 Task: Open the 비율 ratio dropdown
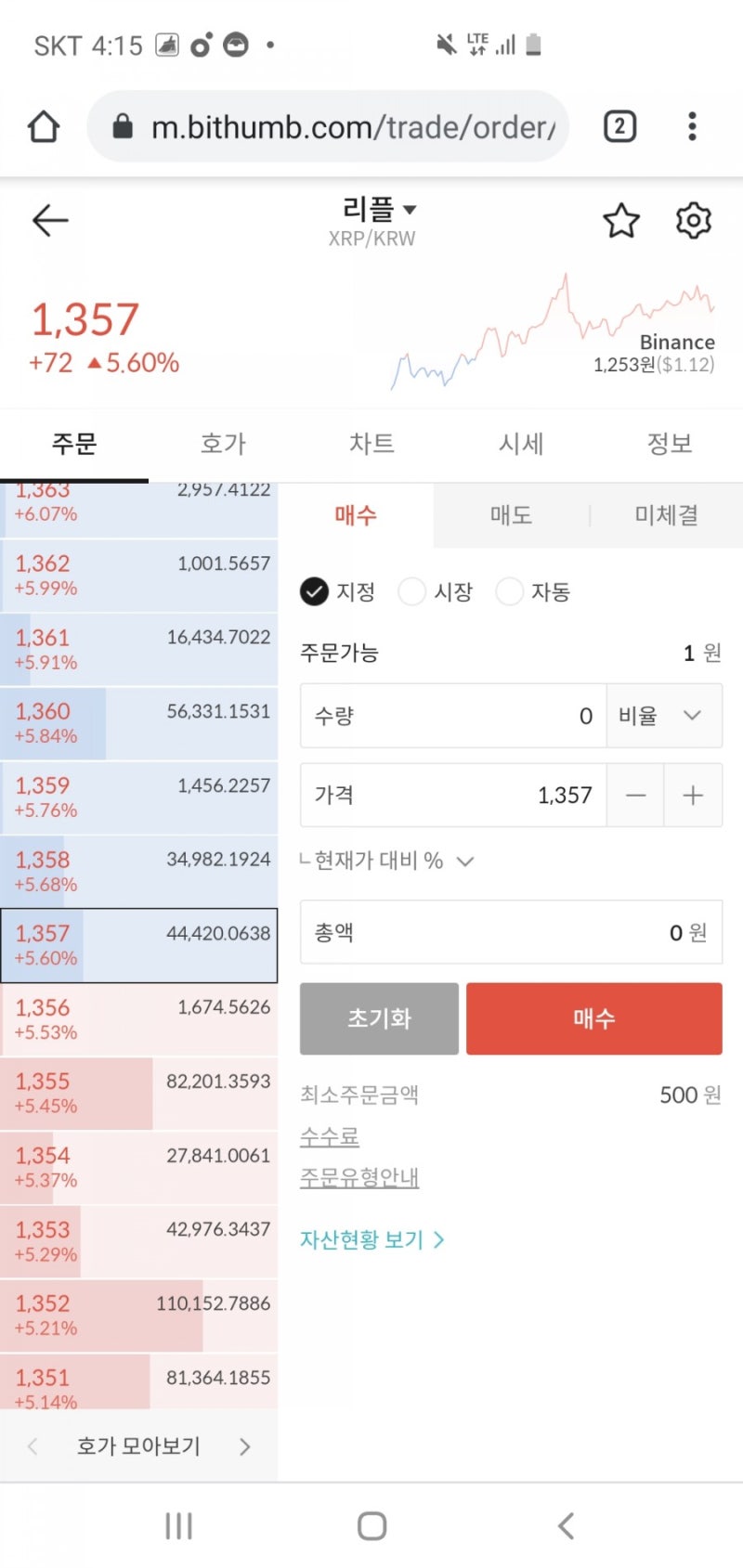click(664, 716)
